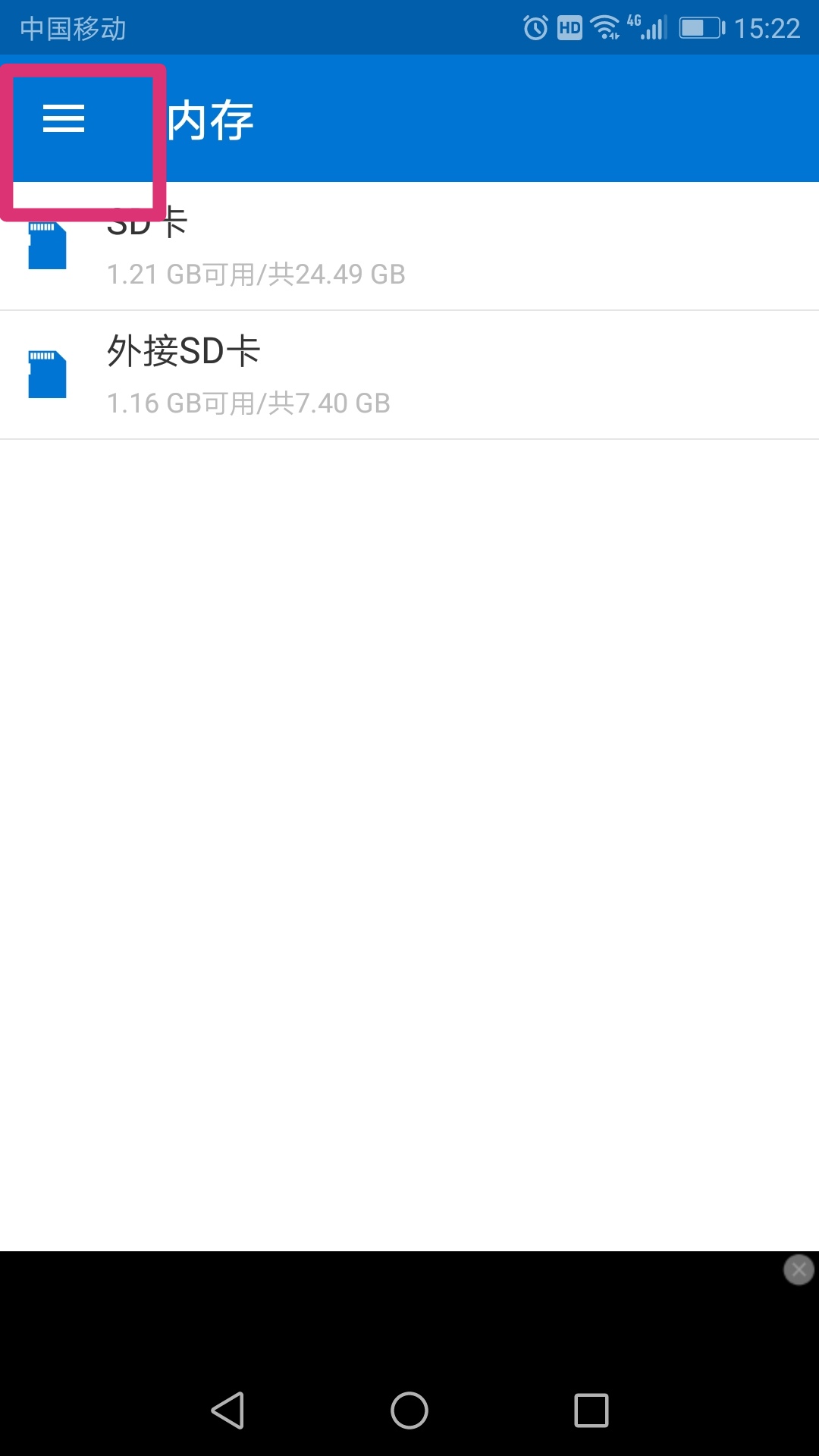This screenshot has width=819, height=1456.
Task: Open the hamburger drawer menu
Action: click(x=64, y=119)
